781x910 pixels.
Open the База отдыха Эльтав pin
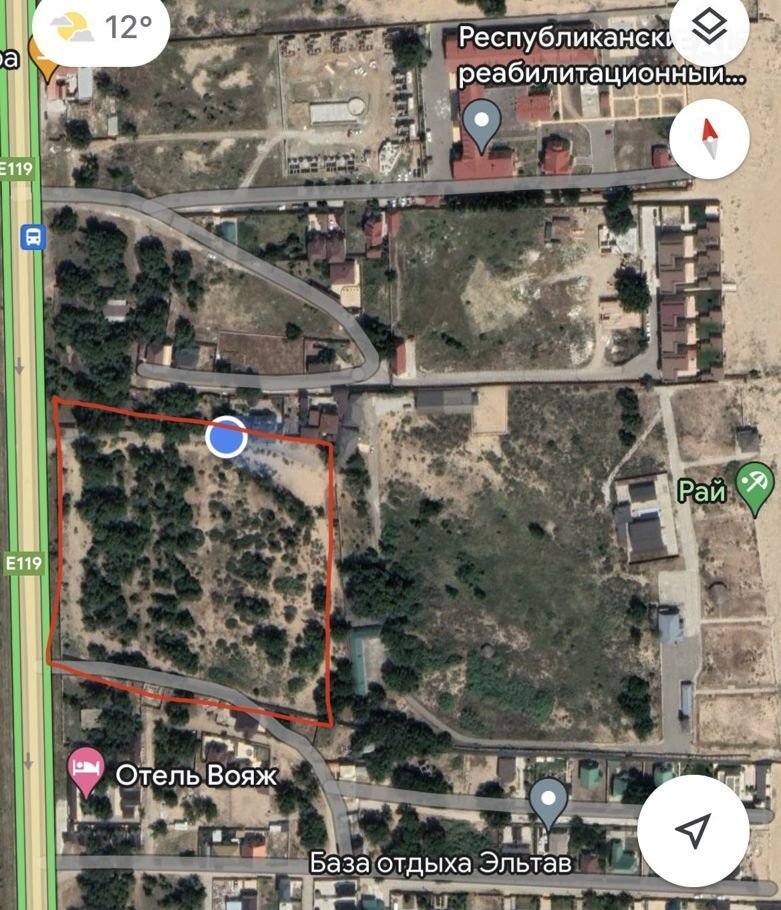548,802
